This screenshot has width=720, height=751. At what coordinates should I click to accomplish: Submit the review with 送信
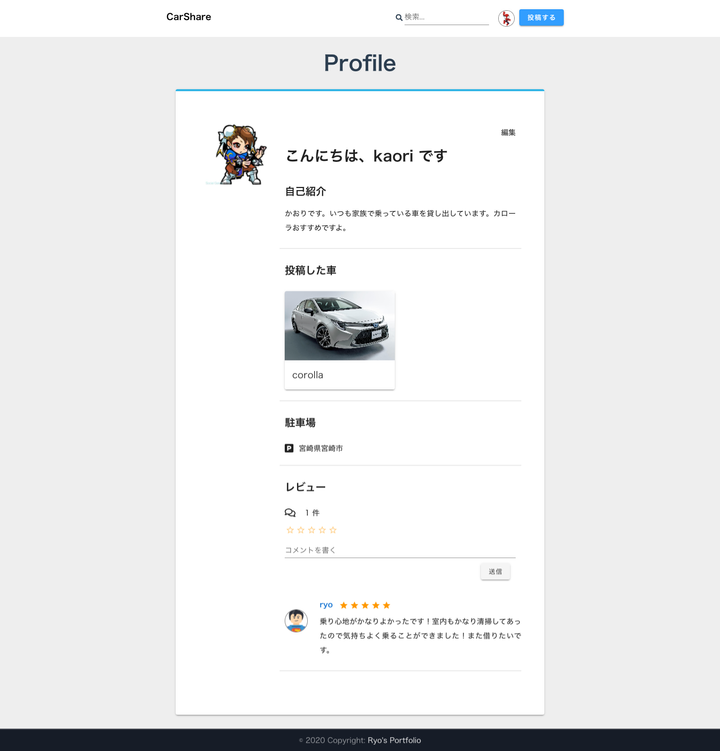(x=495, y=571)
